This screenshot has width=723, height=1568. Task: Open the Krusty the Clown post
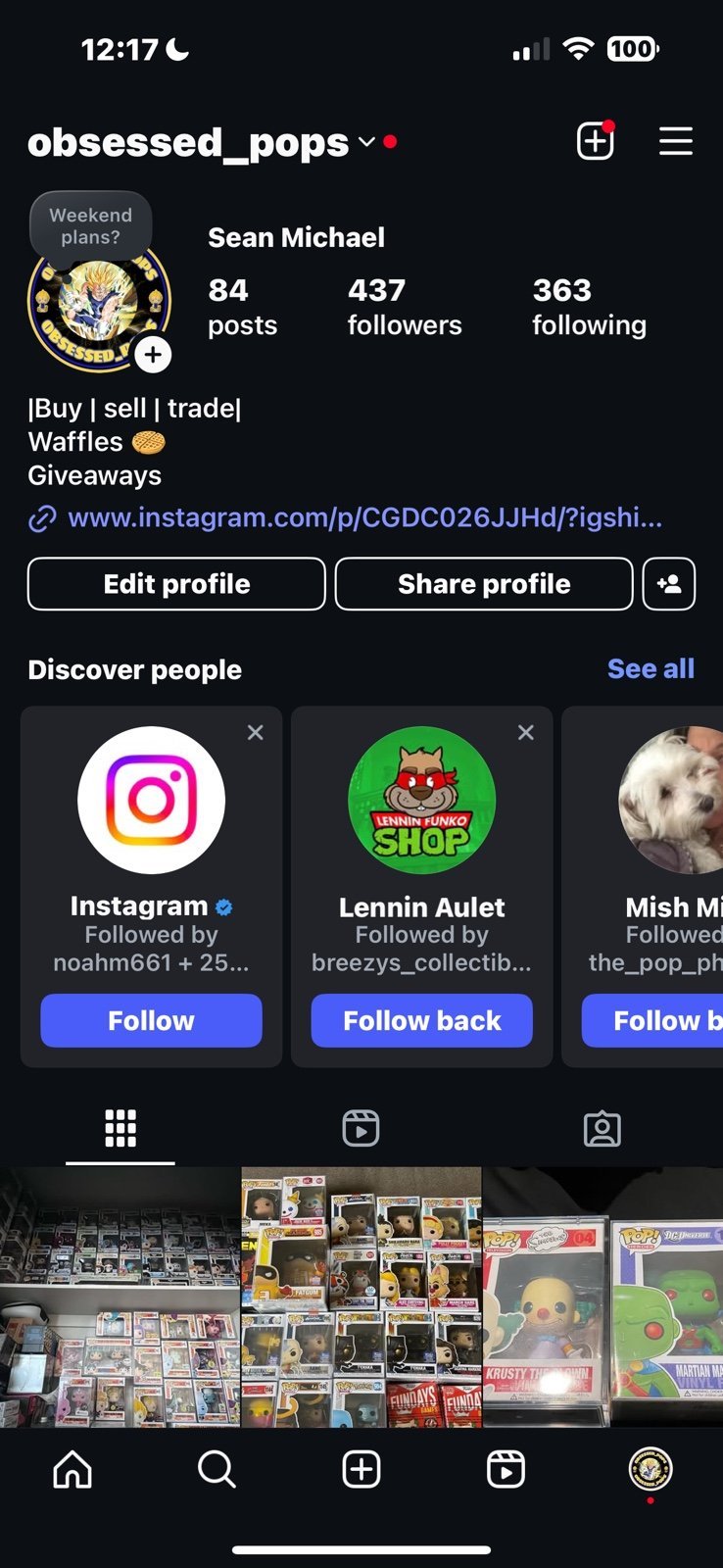point(603,1297)
